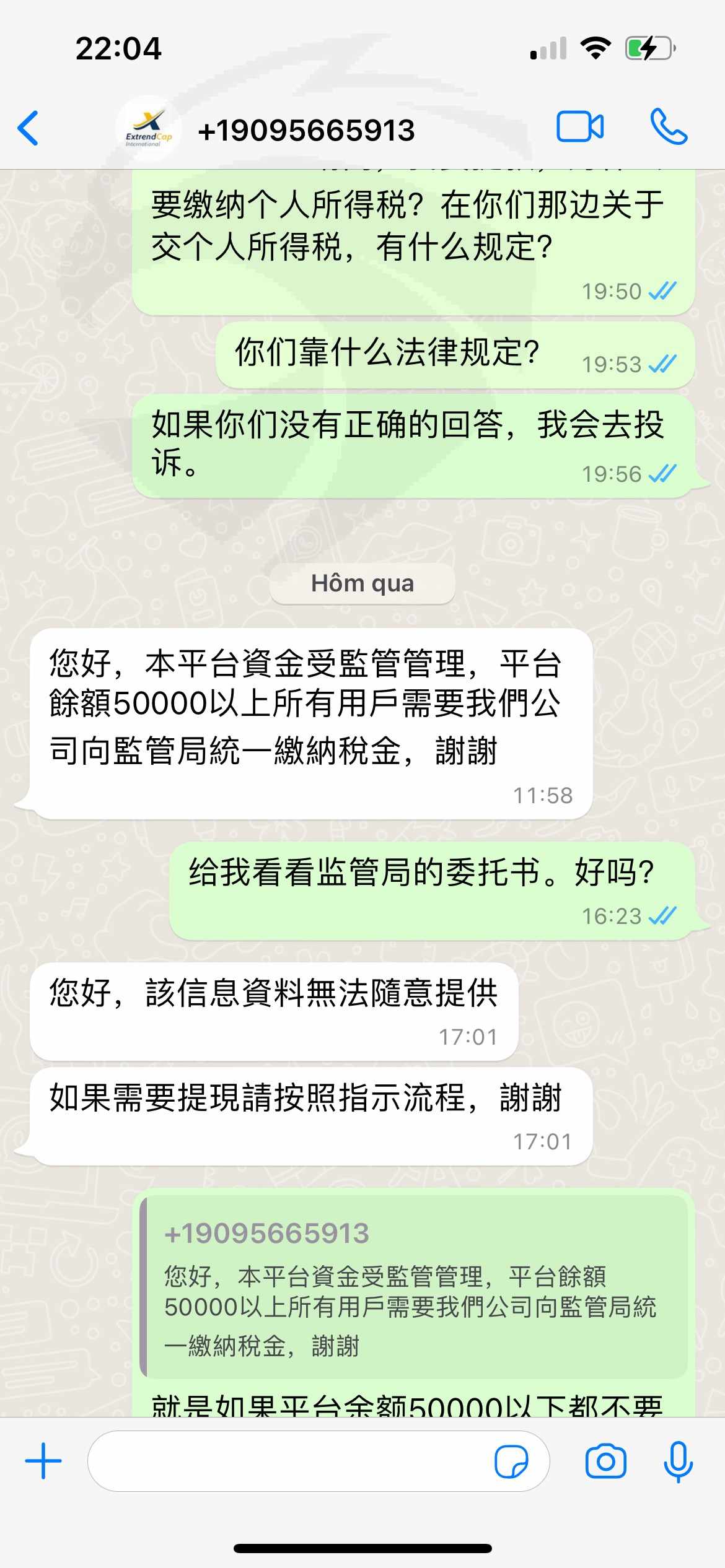
Task: Start a voice call with this contact
Action: point(669,127)
